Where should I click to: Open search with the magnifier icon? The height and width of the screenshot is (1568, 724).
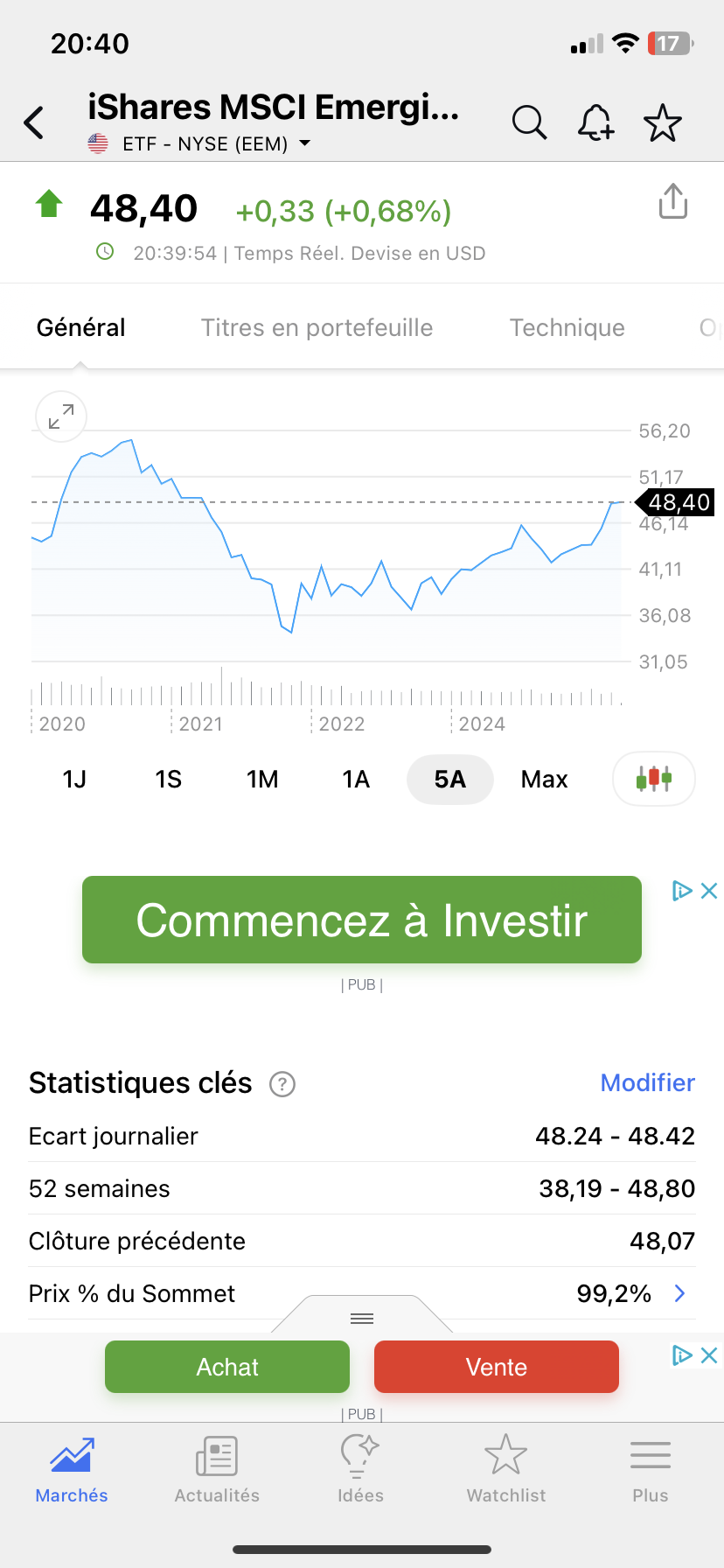pyautogui.click(x=529, y=122)
